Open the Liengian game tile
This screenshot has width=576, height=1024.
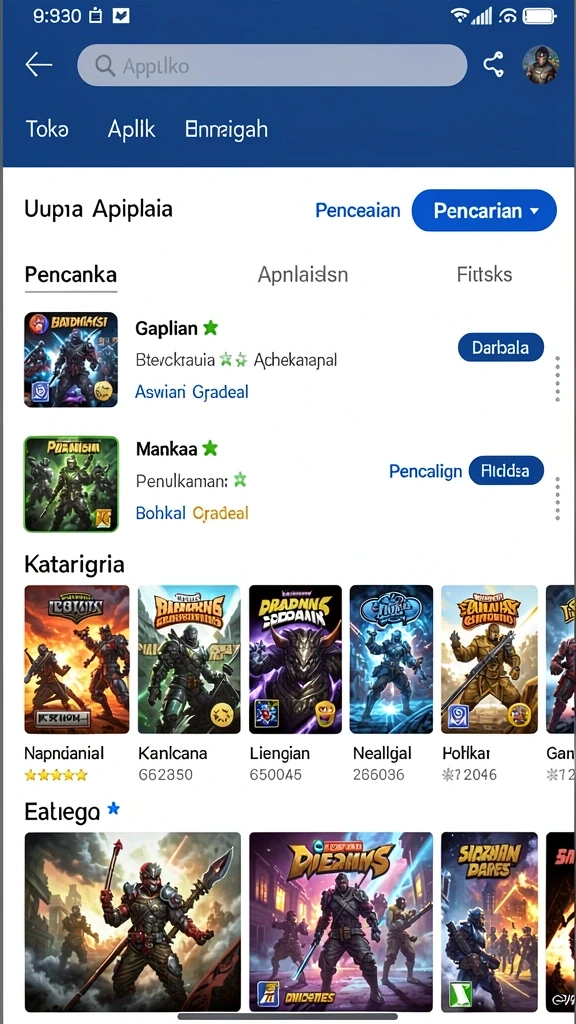click(295, 683)
